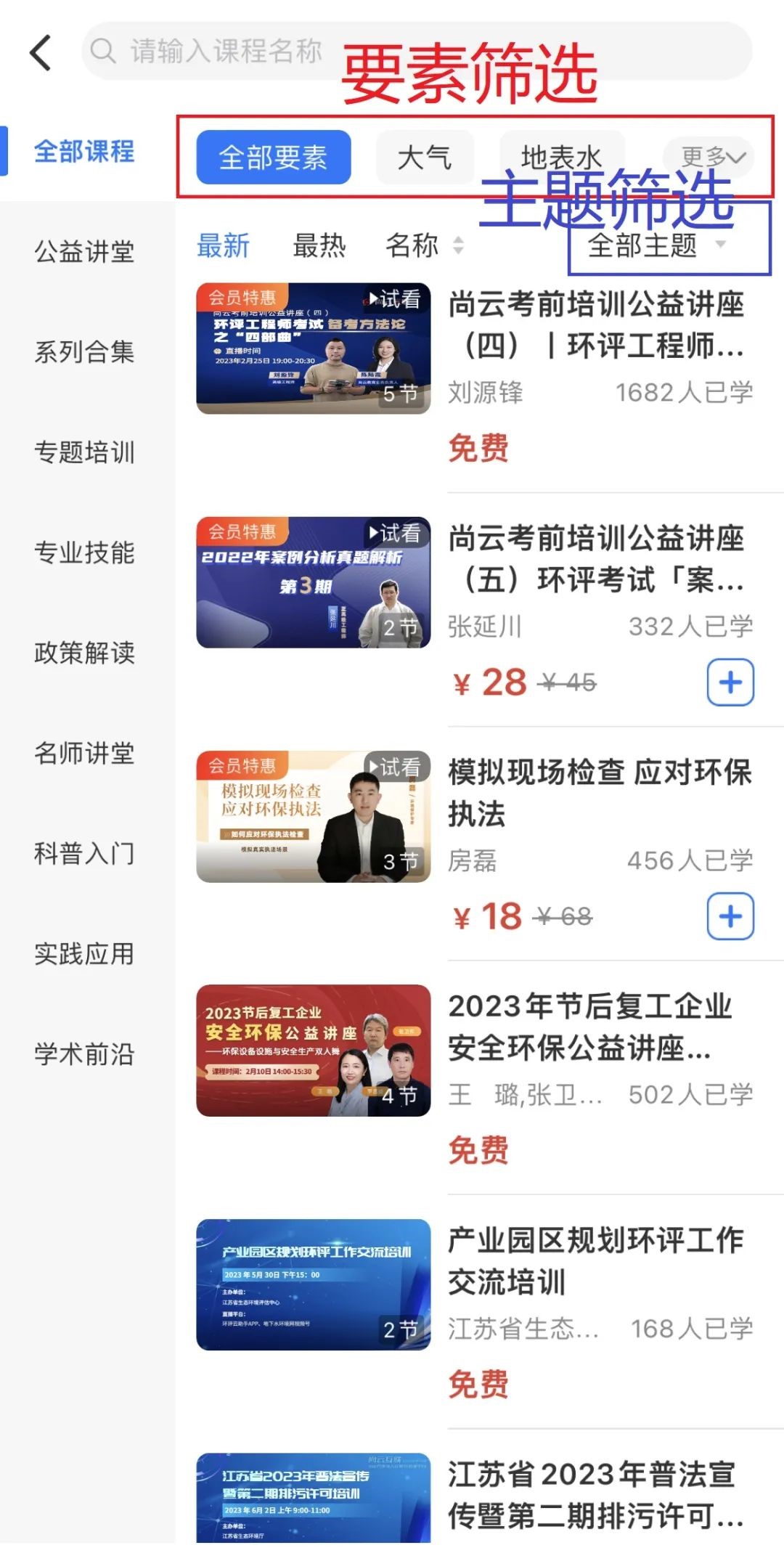Screen dimensions: 784x1561
Task: Sort courses by 最热
Action: [319, 245]
